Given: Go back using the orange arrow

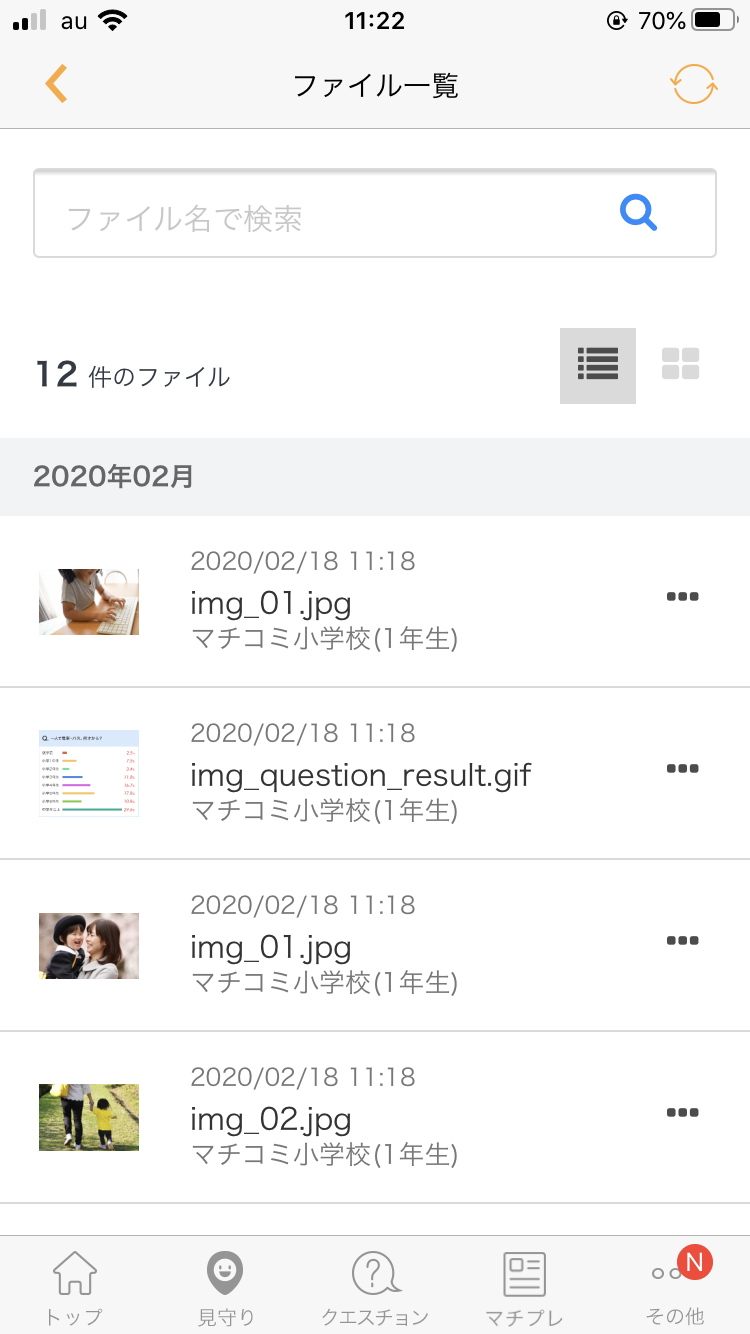Looking at the screenshot, I should coord(56,84).
